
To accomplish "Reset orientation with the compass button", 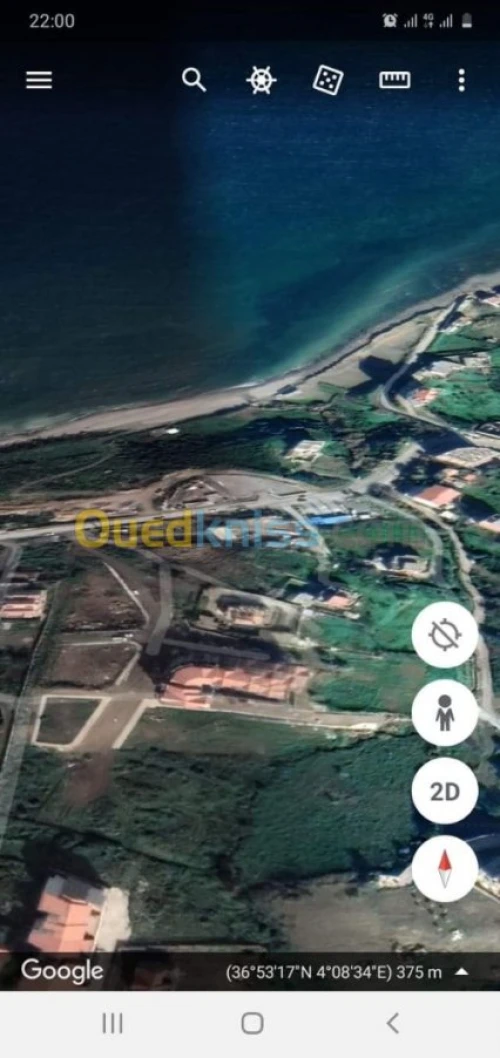I will pos(445,869).
